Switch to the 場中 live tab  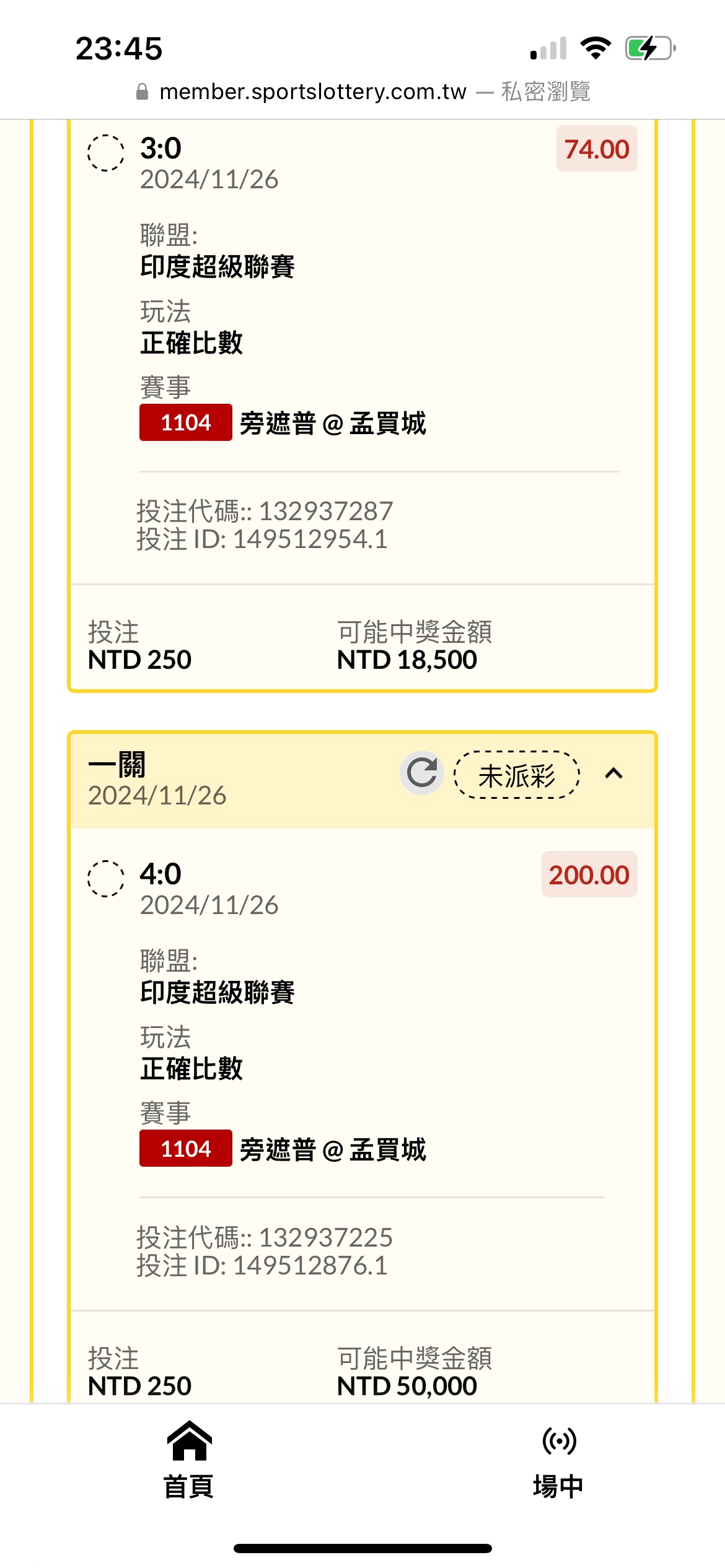pyautogui.click(x=558, y=1461)
